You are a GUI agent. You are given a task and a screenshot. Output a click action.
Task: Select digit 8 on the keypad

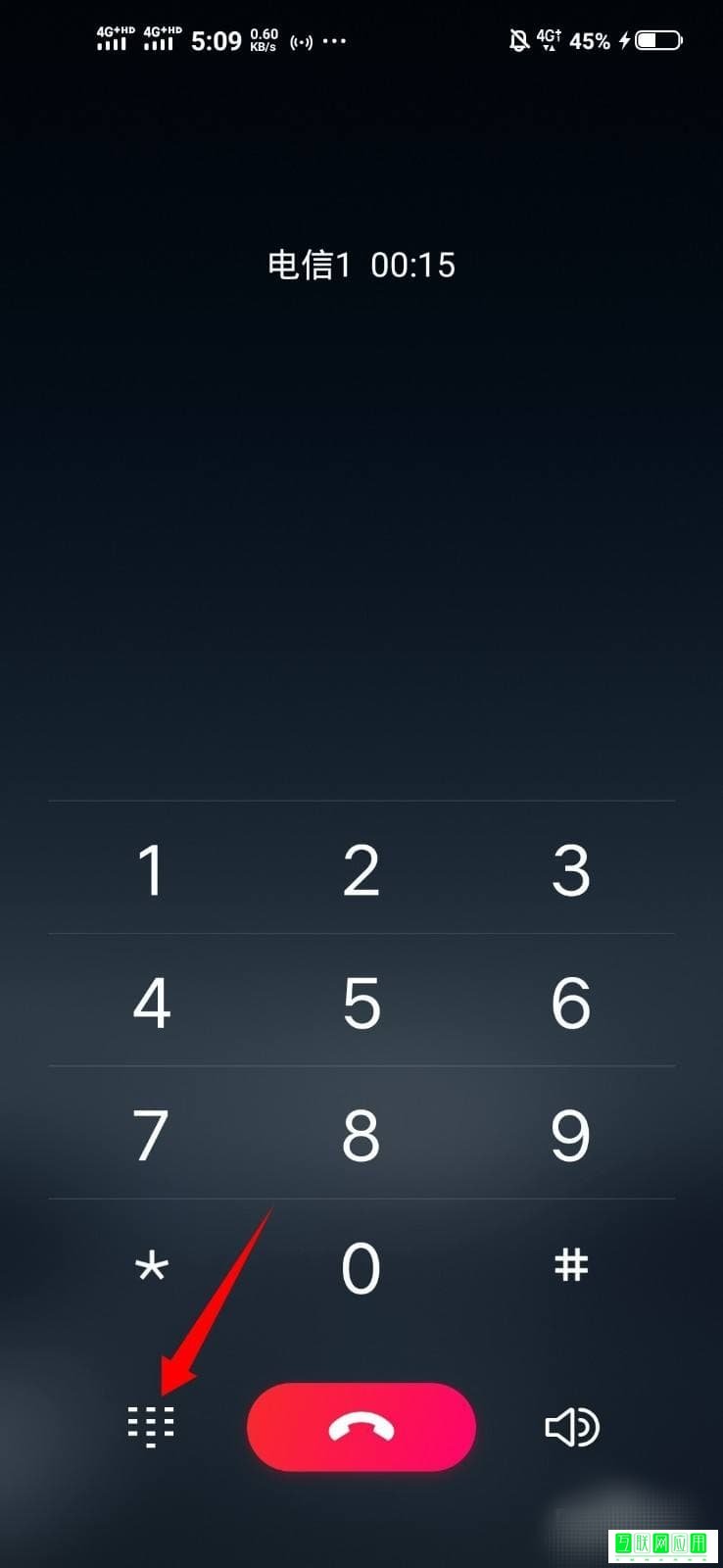(361, 1134)
